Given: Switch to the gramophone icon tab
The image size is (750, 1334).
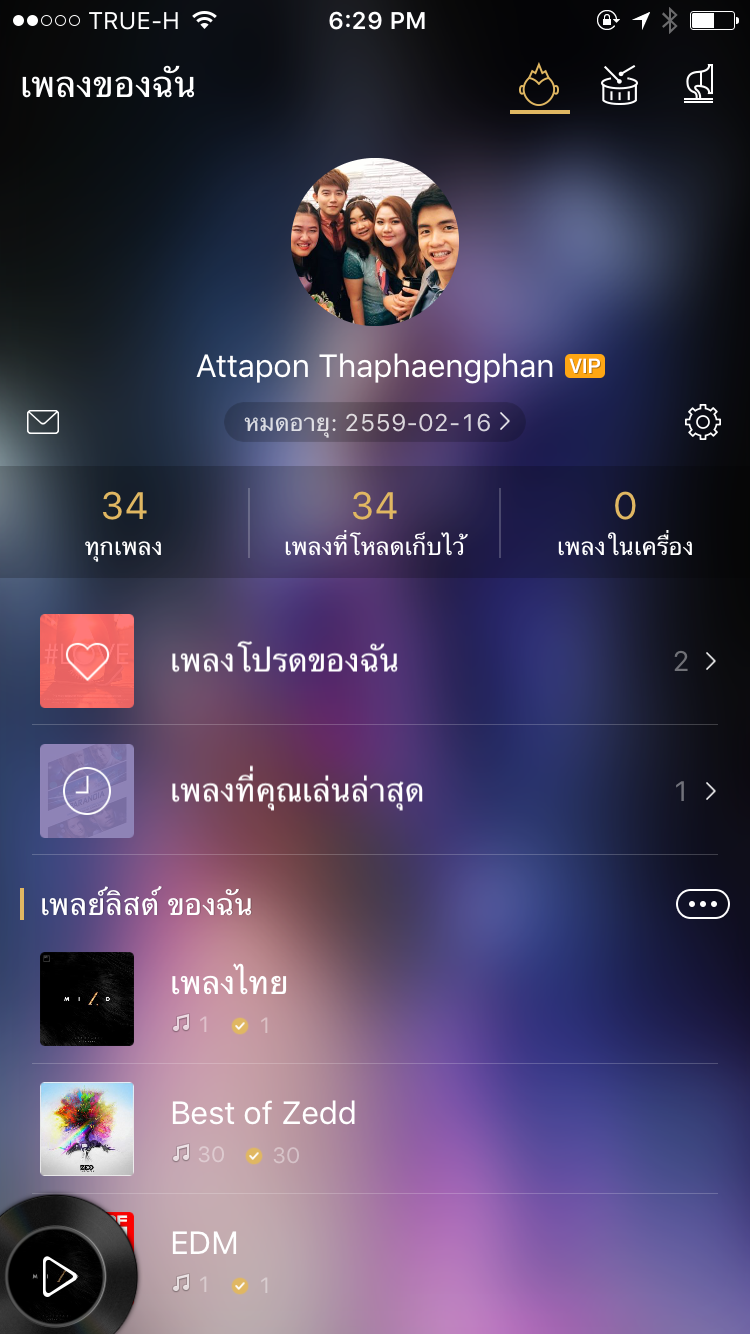Looking at the screenshot, I should pos(699,86).
